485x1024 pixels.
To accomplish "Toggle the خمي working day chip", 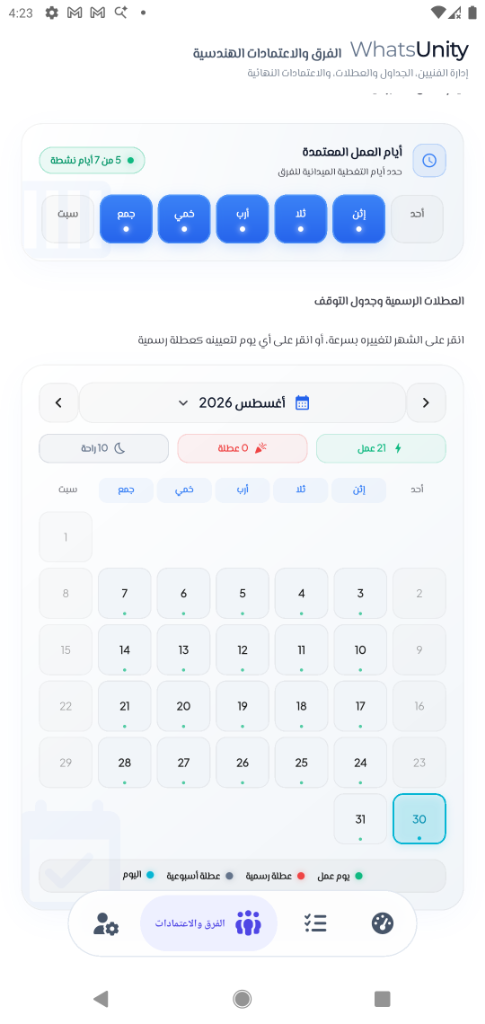I will tap(184, 219).
